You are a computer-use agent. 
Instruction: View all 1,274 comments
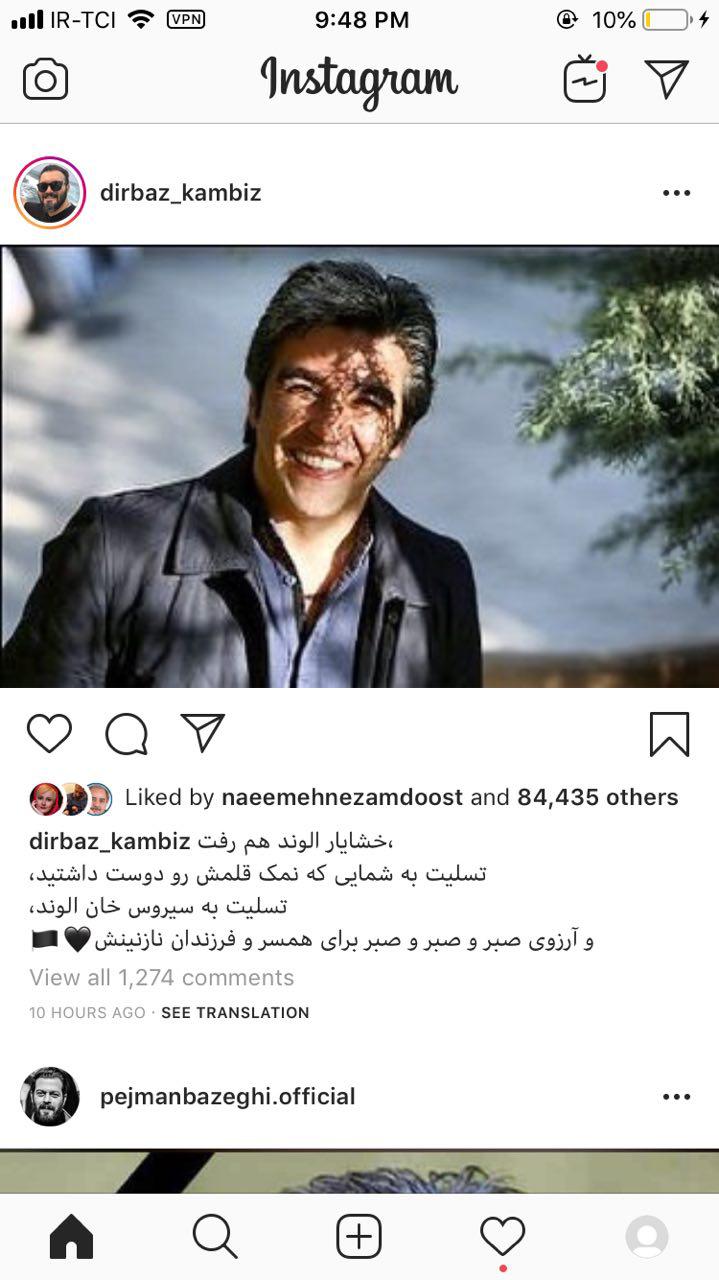coord(161,977)
